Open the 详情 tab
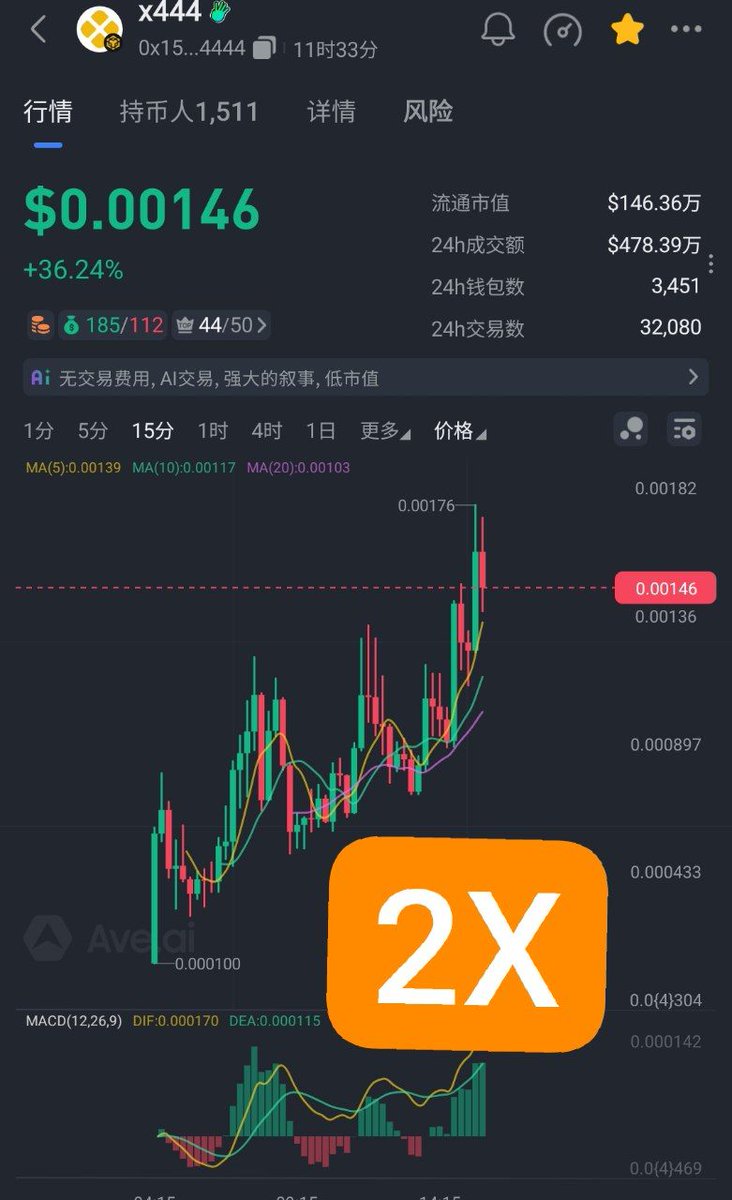The height and width of the screenshot is (1200, 732). [331, 111]
